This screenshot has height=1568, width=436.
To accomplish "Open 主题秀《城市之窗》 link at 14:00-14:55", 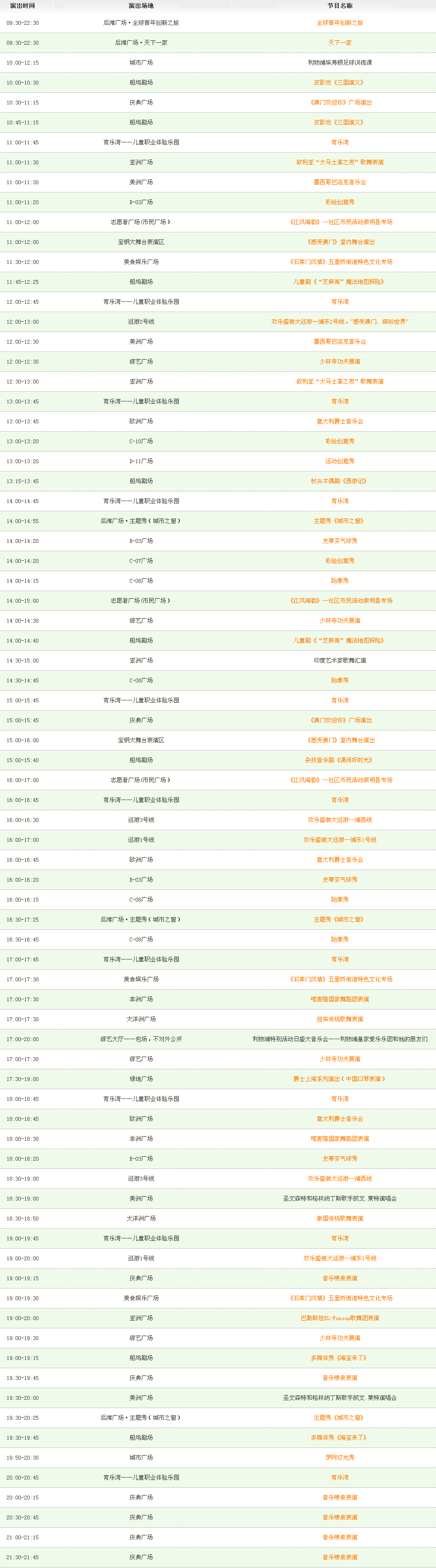I will point(340,521).
